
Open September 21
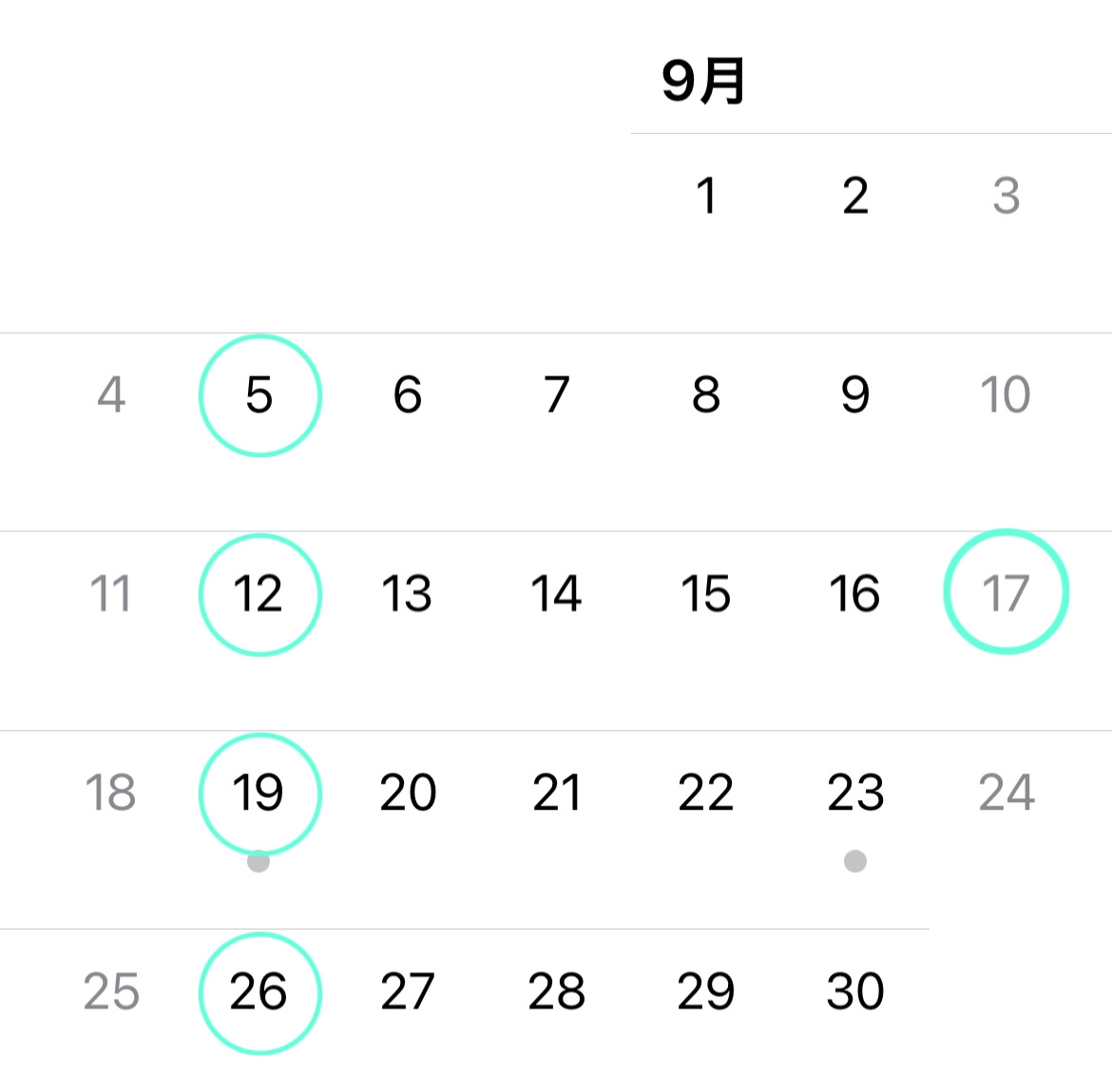(x=556, y=794)
